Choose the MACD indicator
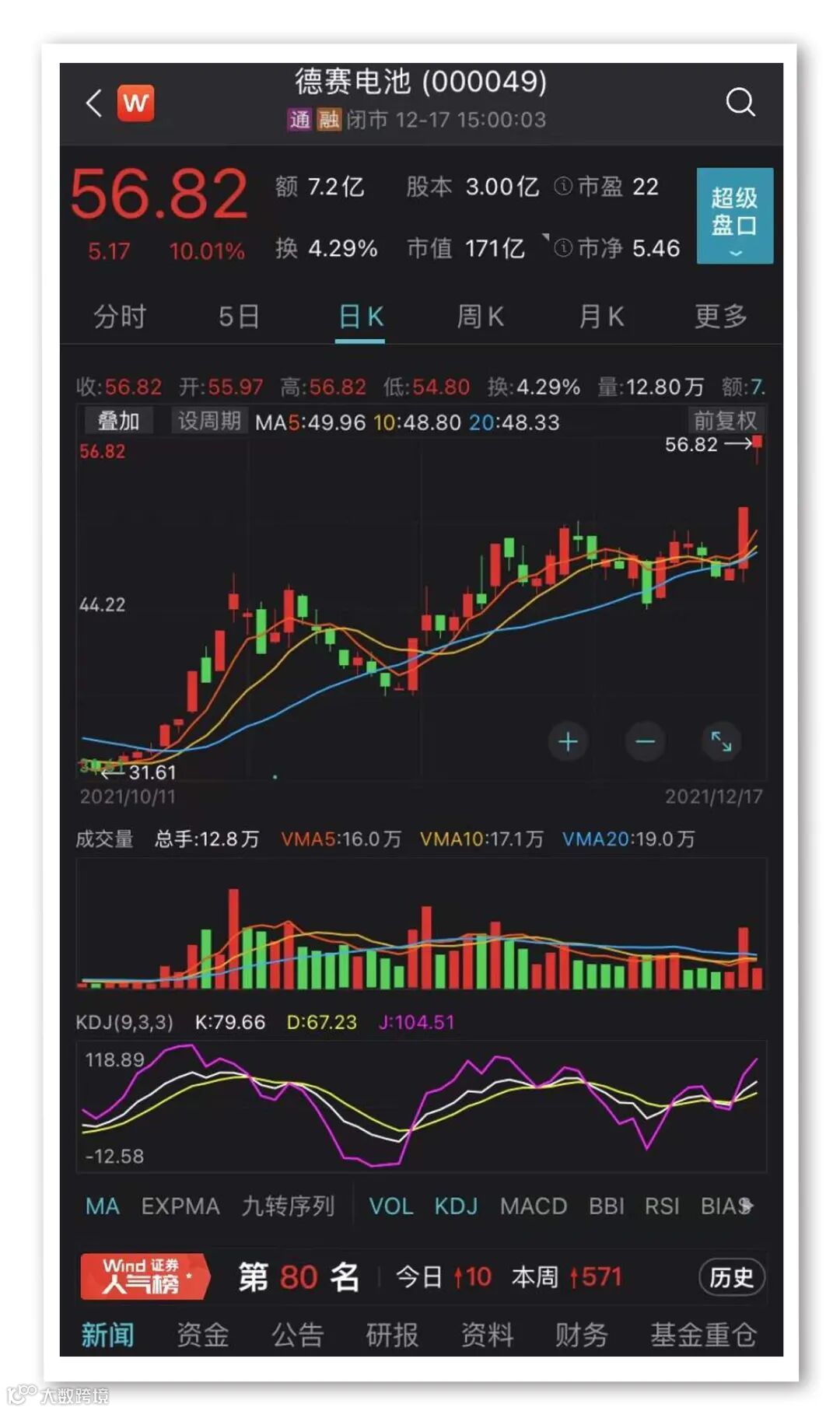840x1411 pixels. 533,1206
